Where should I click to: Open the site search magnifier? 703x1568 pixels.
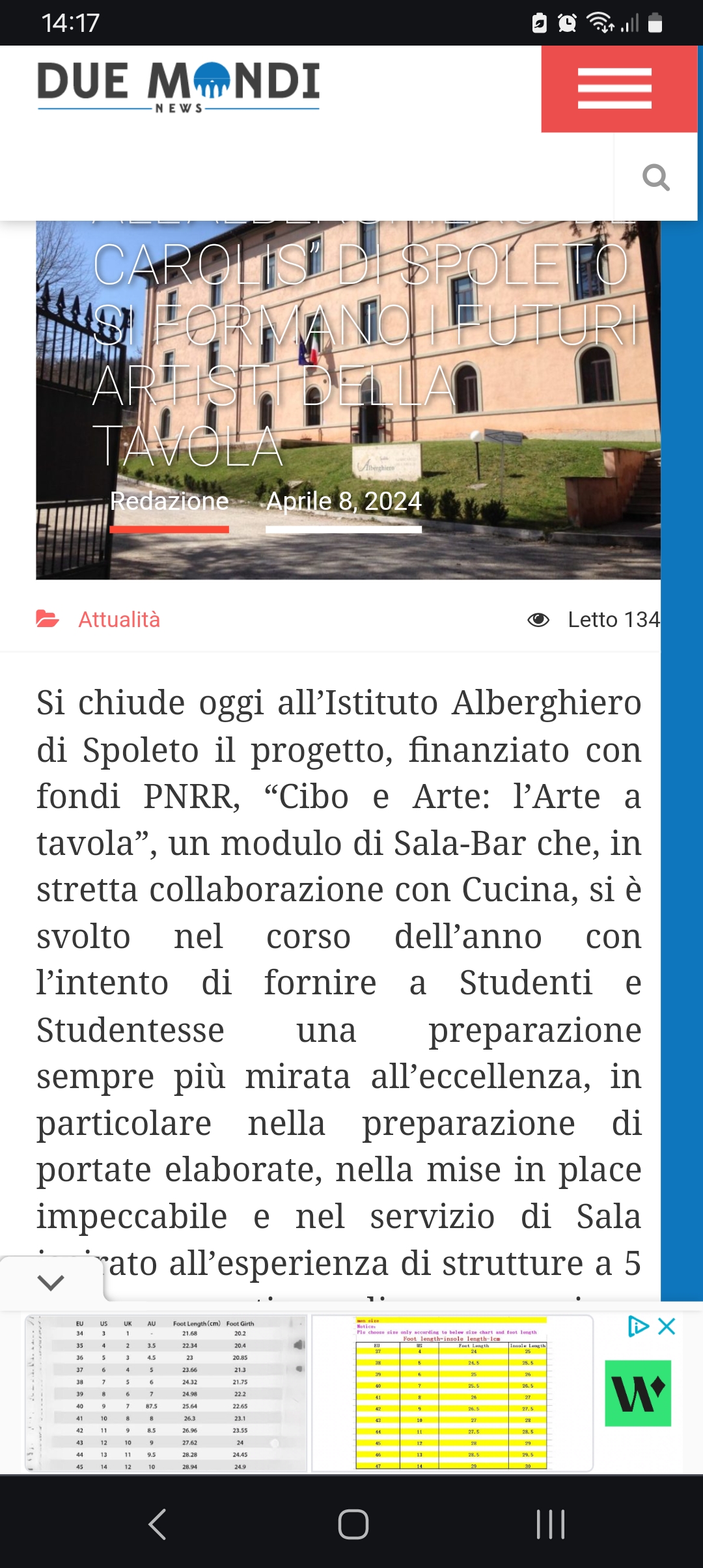click(x=655, y=177)
